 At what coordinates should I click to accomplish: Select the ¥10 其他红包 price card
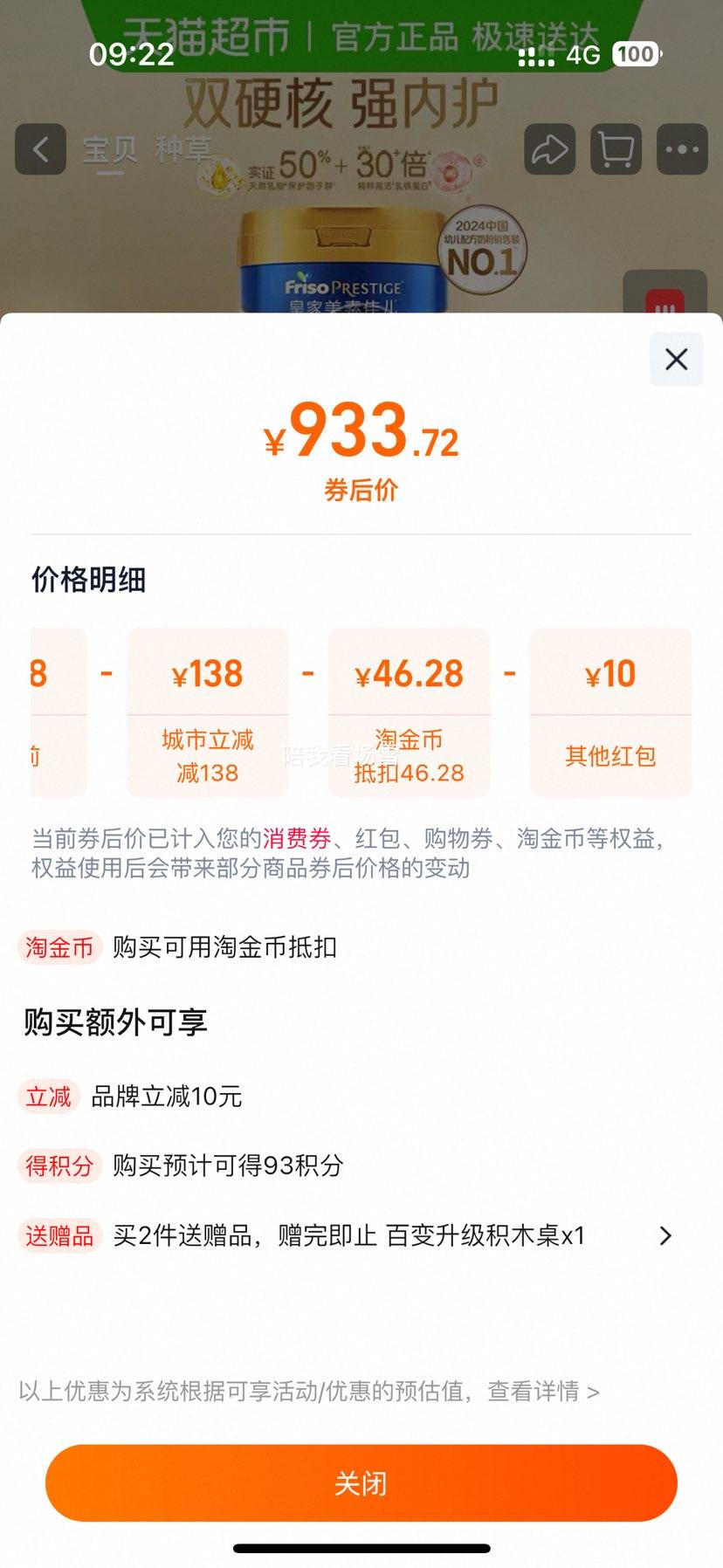tap(609, 712)
